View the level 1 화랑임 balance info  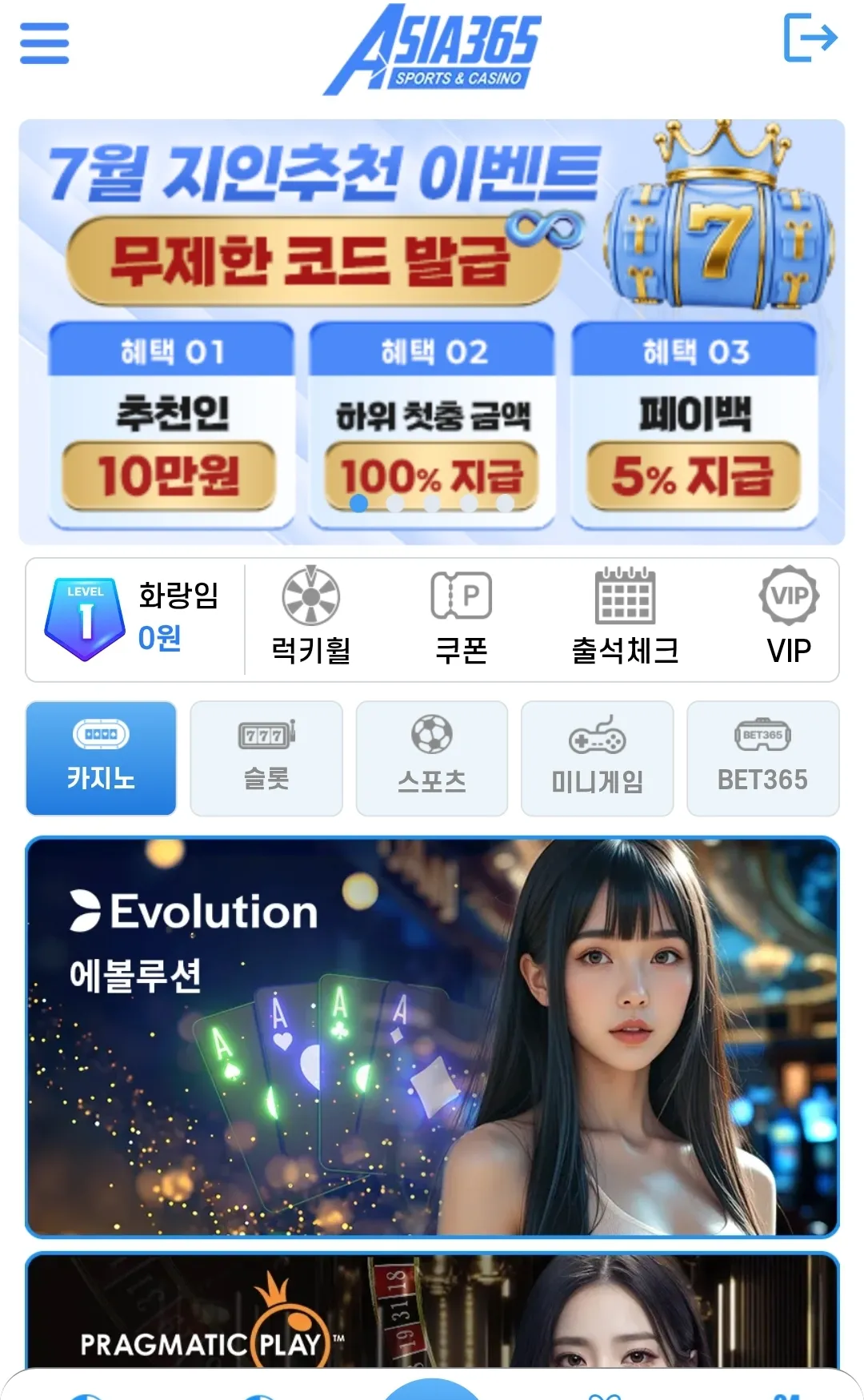pos(134,618)
